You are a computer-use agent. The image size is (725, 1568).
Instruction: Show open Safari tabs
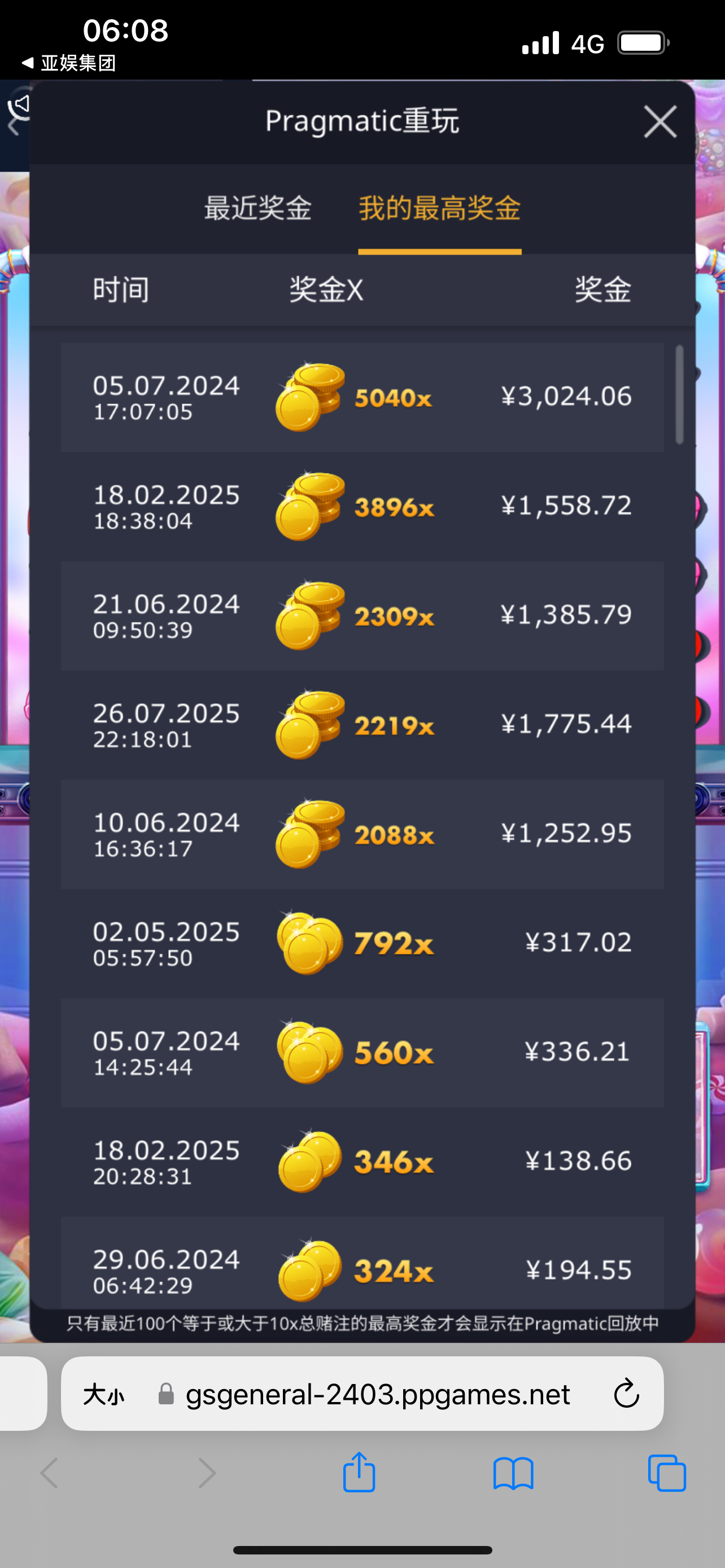pos(667,1474)
